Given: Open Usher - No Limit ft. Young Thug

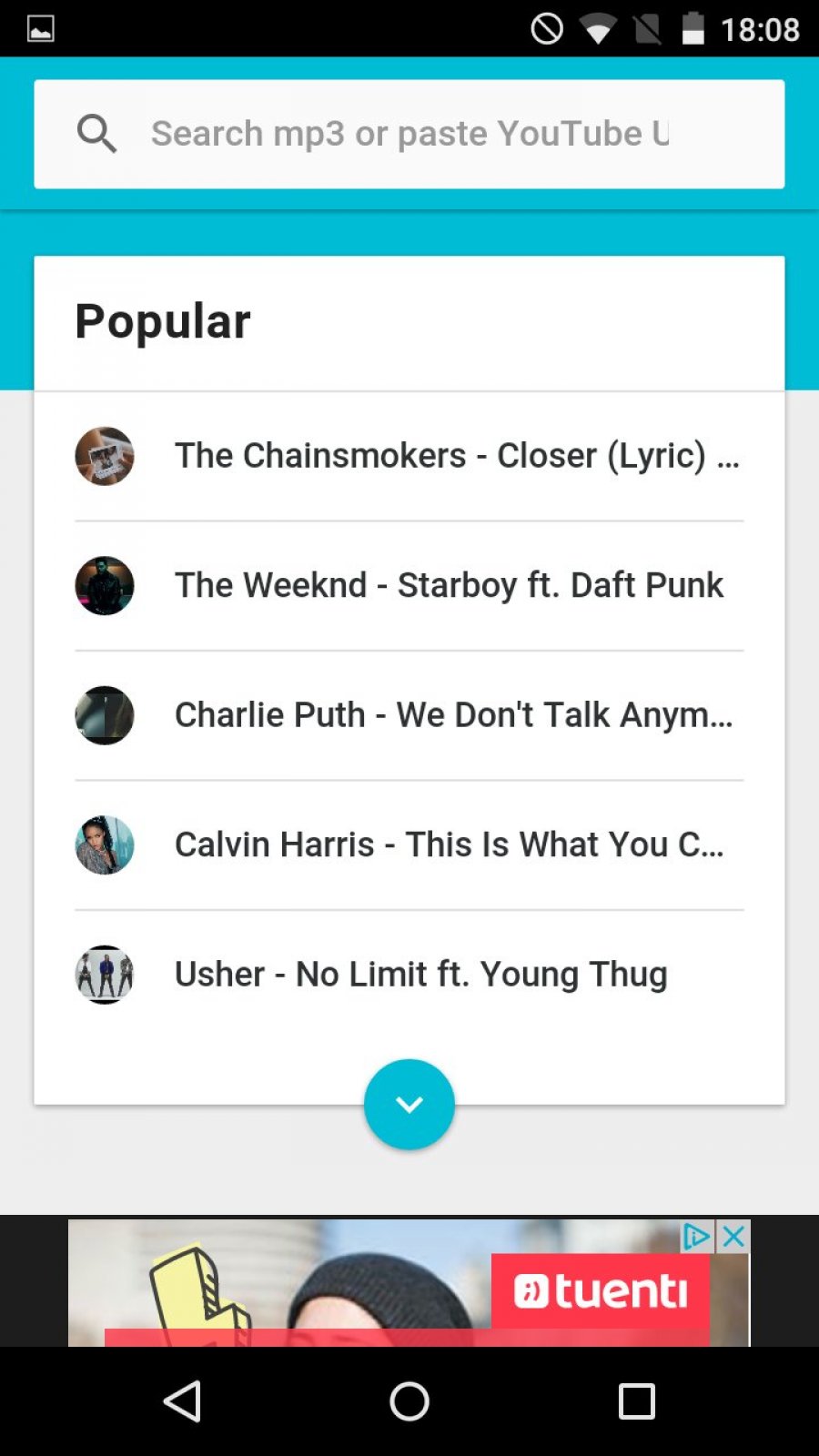Looking at the screenshot, I should [x=420, y=975].
